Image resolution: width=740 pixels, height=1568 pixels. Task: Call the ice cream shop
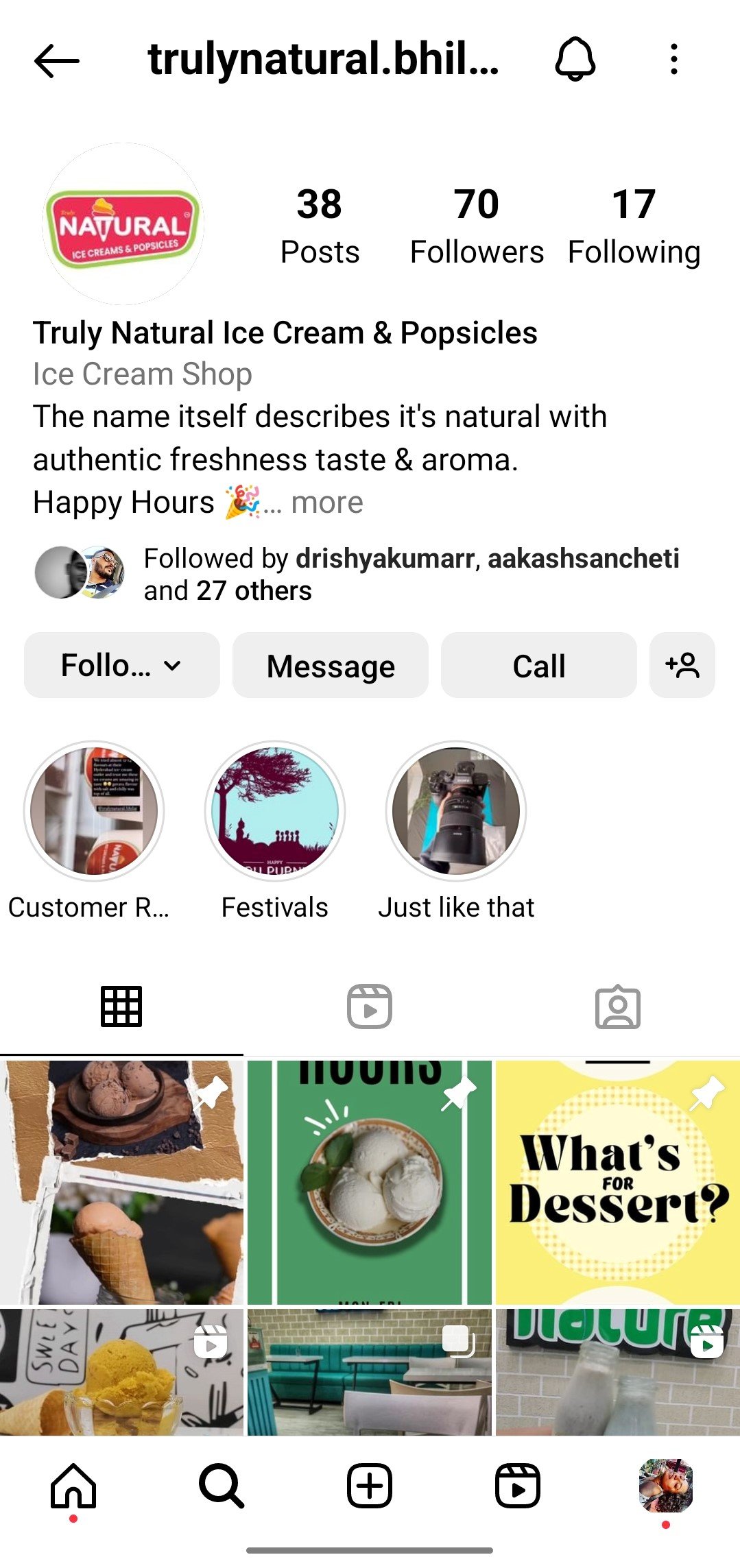(539, 666)
